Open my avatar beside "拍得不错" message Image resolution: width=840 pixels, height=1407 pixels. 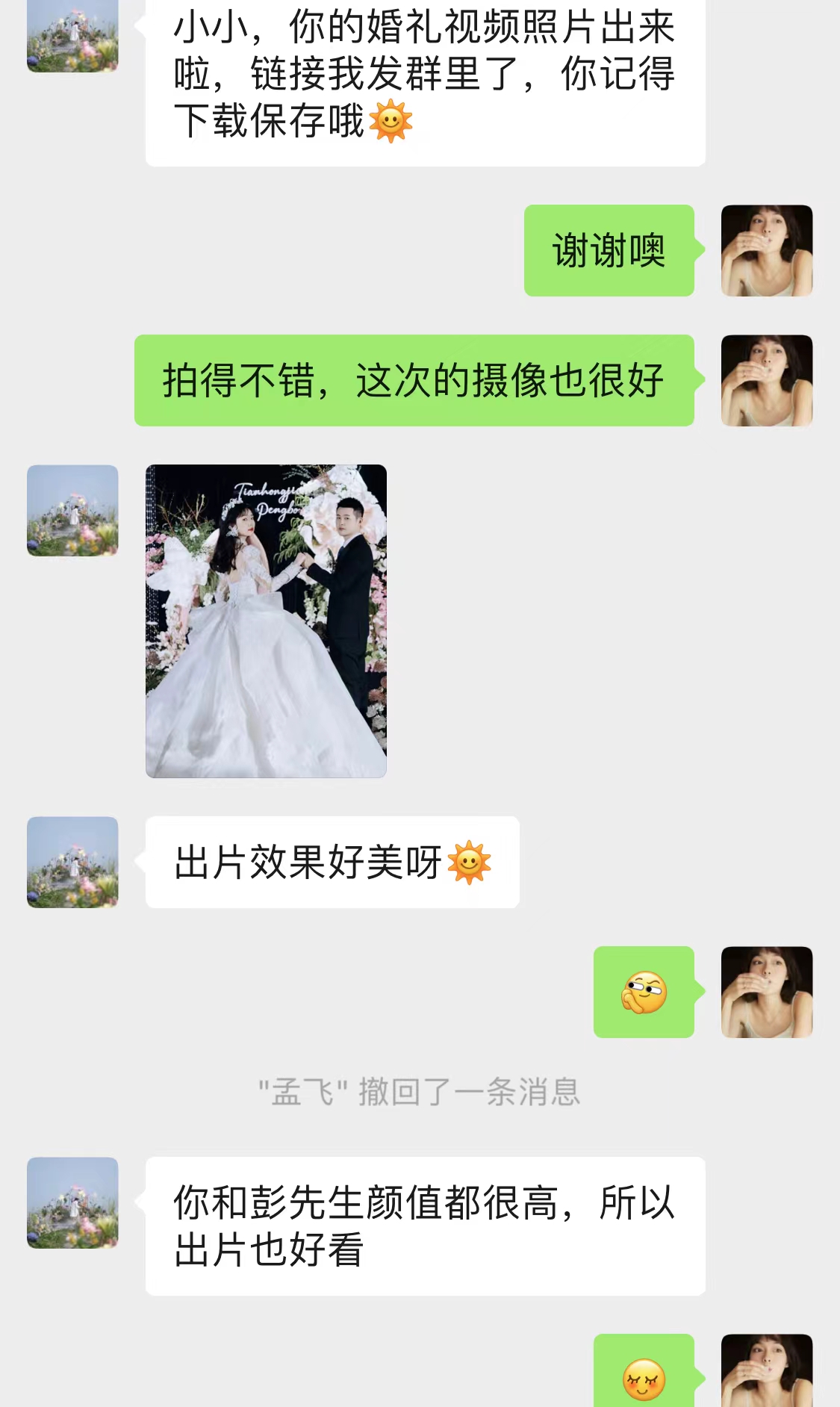766,380
